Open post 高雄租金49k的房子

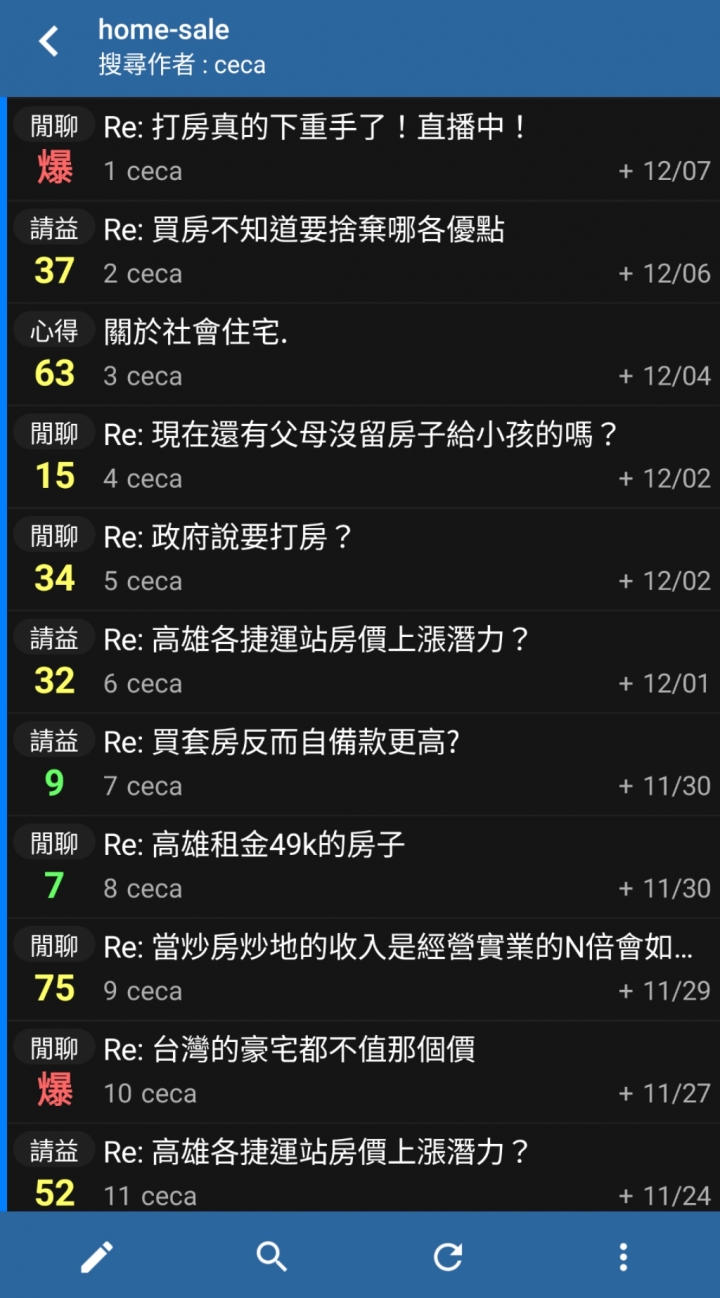pos(363,866)
